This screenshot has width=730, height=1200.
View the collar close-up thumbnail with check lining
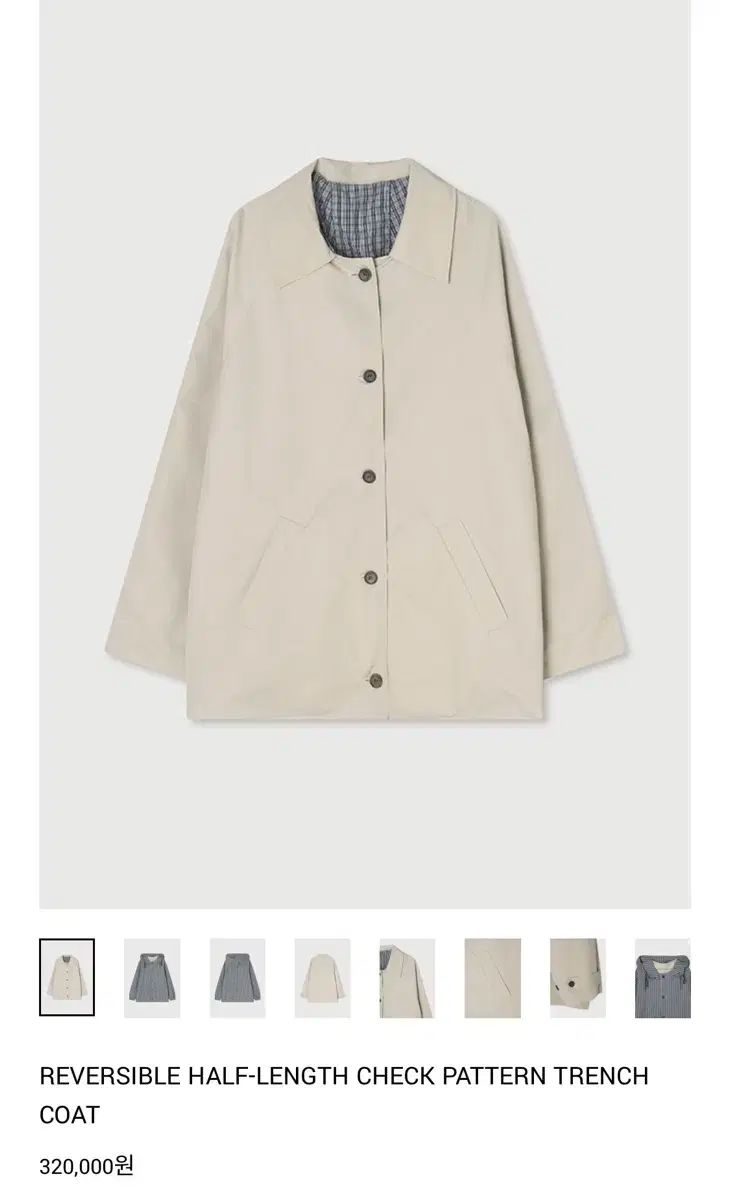(x=407, y=977)
